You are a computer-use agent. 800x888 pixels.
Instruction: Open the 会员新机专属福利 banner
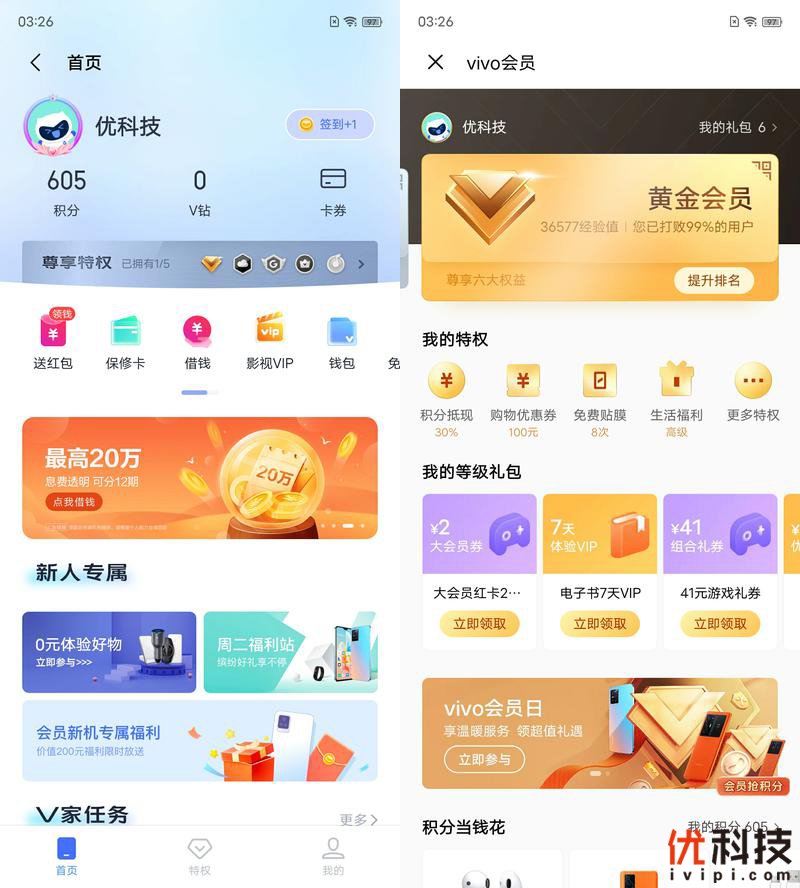tap(200, 741)
